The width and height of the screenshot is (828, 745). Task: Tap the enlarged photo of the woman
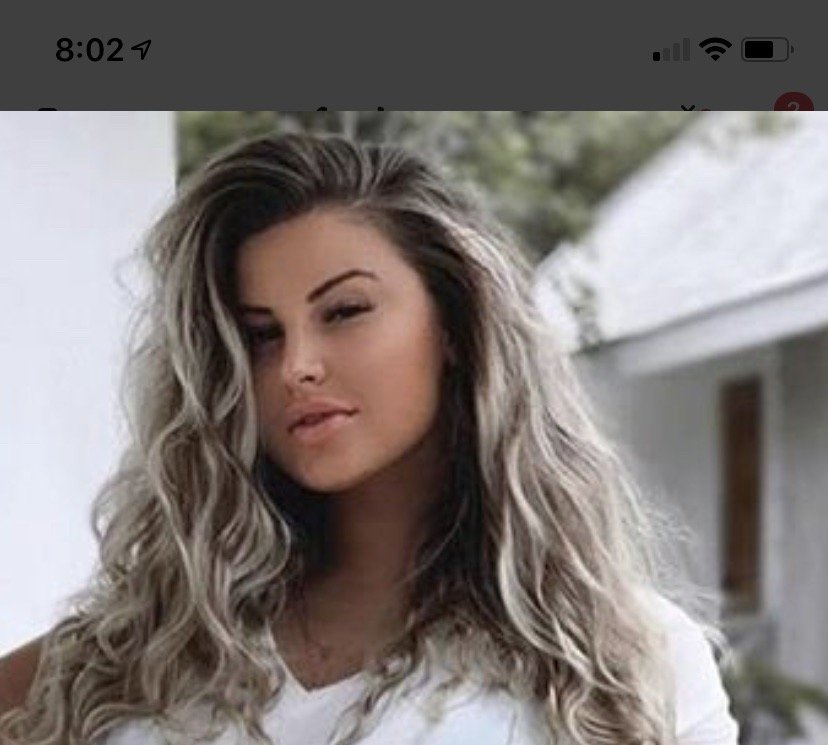(x=414, y=430)
